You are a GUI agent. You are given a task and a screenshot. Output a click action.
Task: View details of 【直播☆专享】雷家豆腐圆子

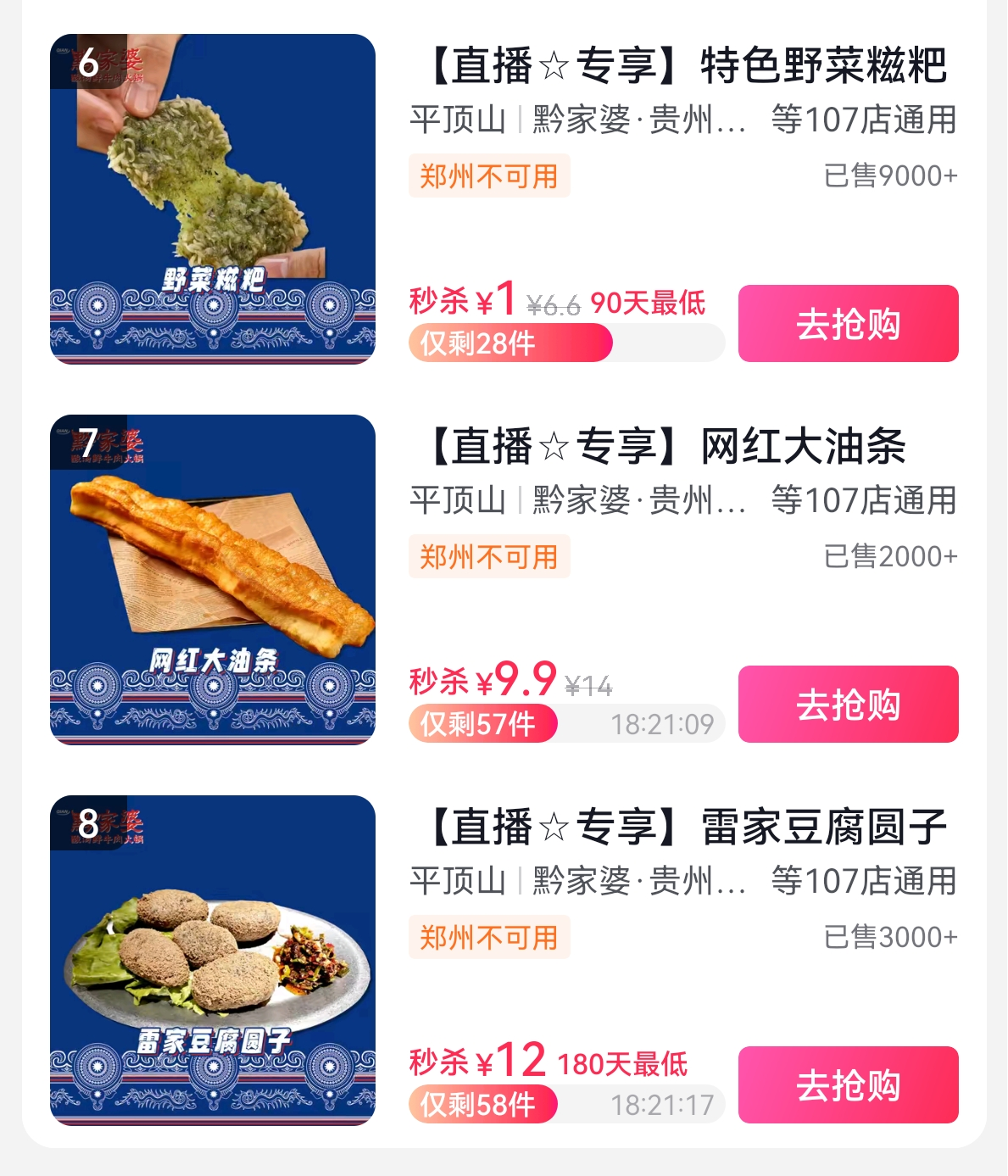click(687, 828)
